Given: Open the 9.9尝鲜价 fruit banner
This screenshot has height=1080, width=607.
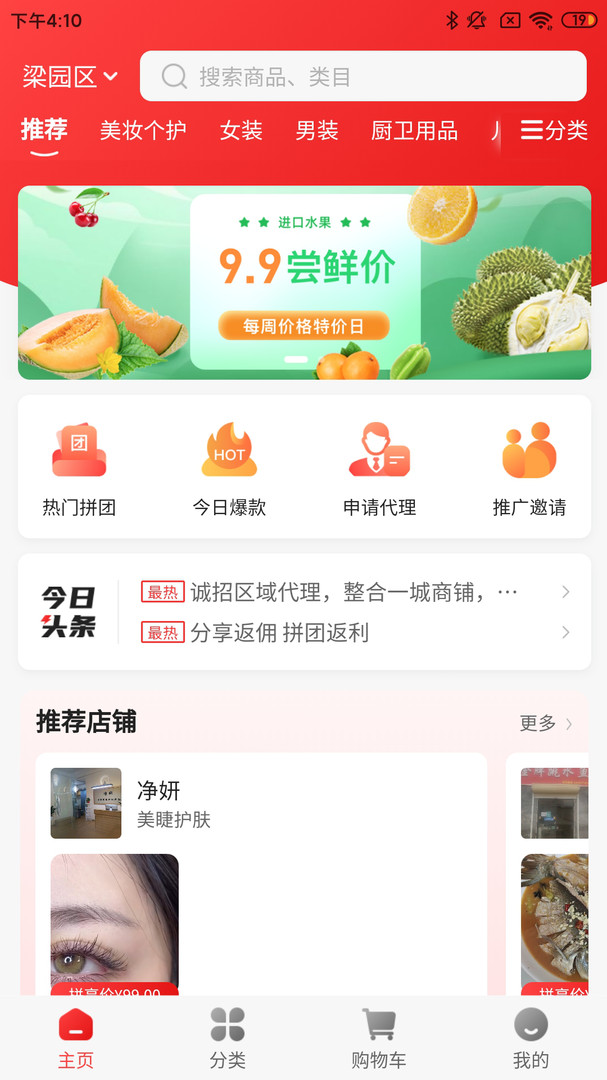Looking at the screenshot, I should pyautogui.click(x=304, y=282).
